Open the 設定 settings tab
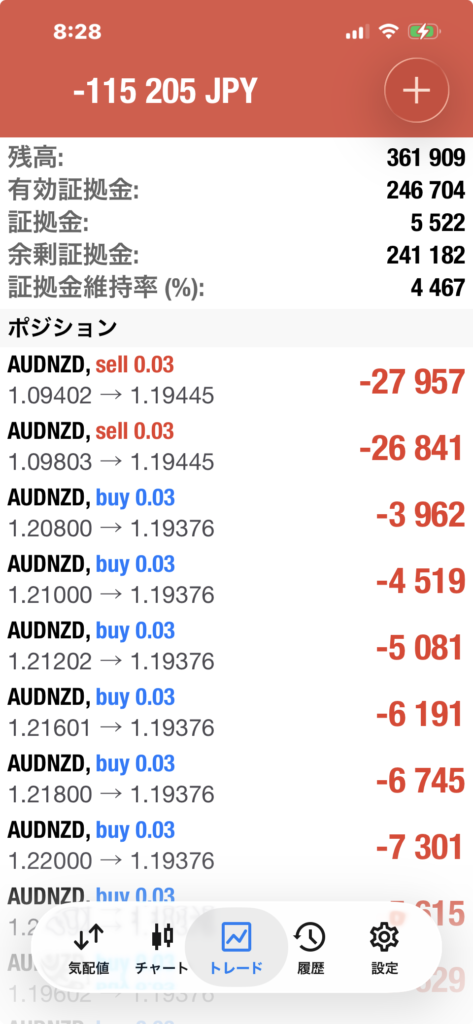Image resolution: width=473 pixels, height=1024 pixels. click(x=384, y=950)
